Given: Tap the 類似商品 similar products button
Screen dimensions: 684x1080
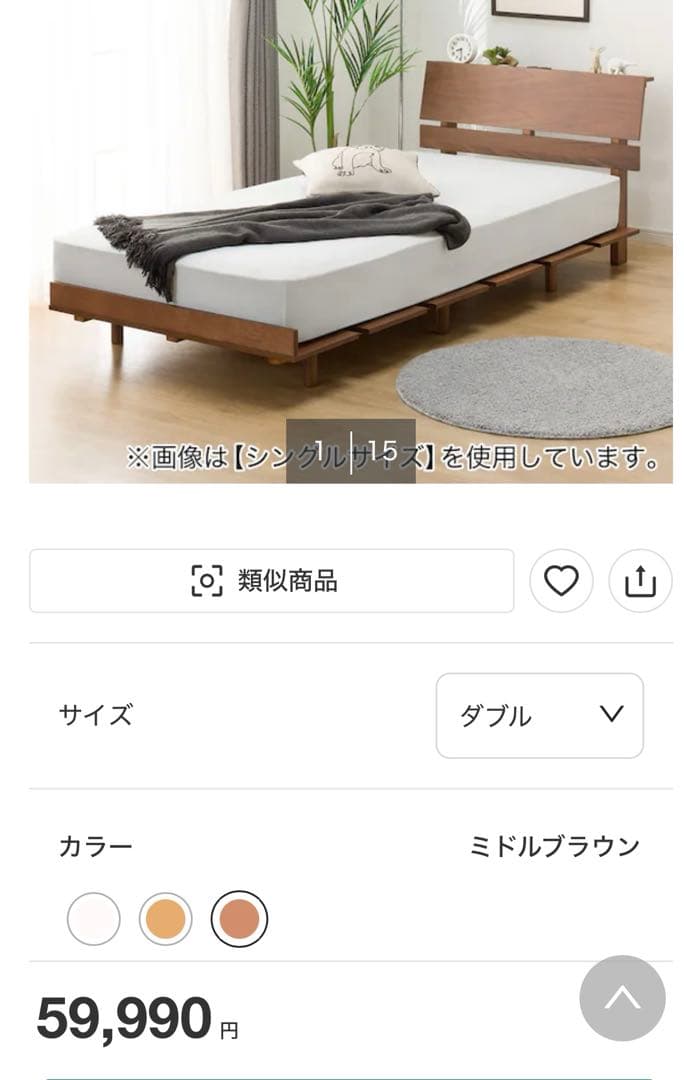Looking at the screenshot, I should coord(271,581).
